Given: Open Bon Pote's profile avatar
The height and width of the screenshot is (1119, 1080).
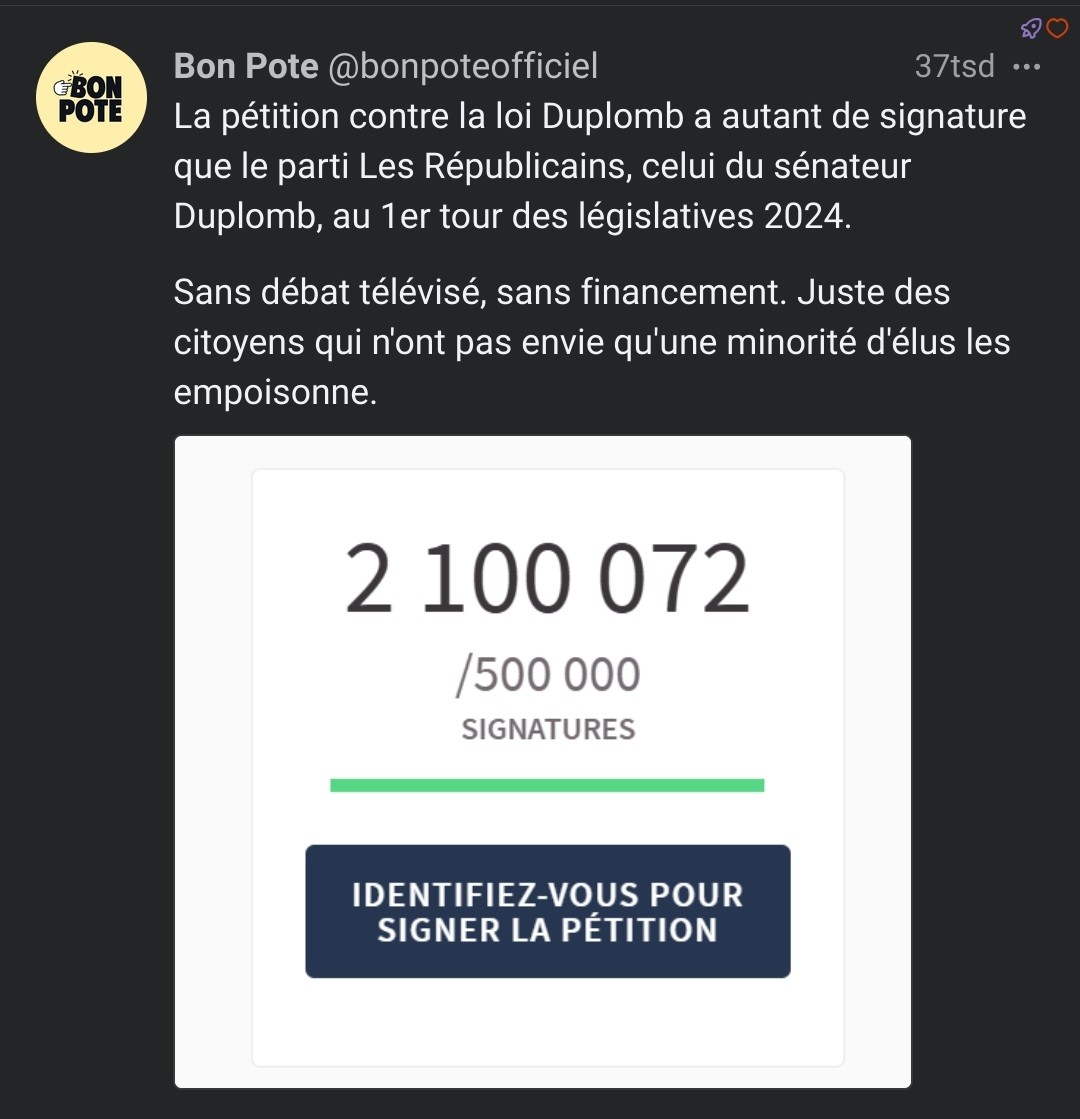Looking at the screenshot, I should [x=92, y=98].
